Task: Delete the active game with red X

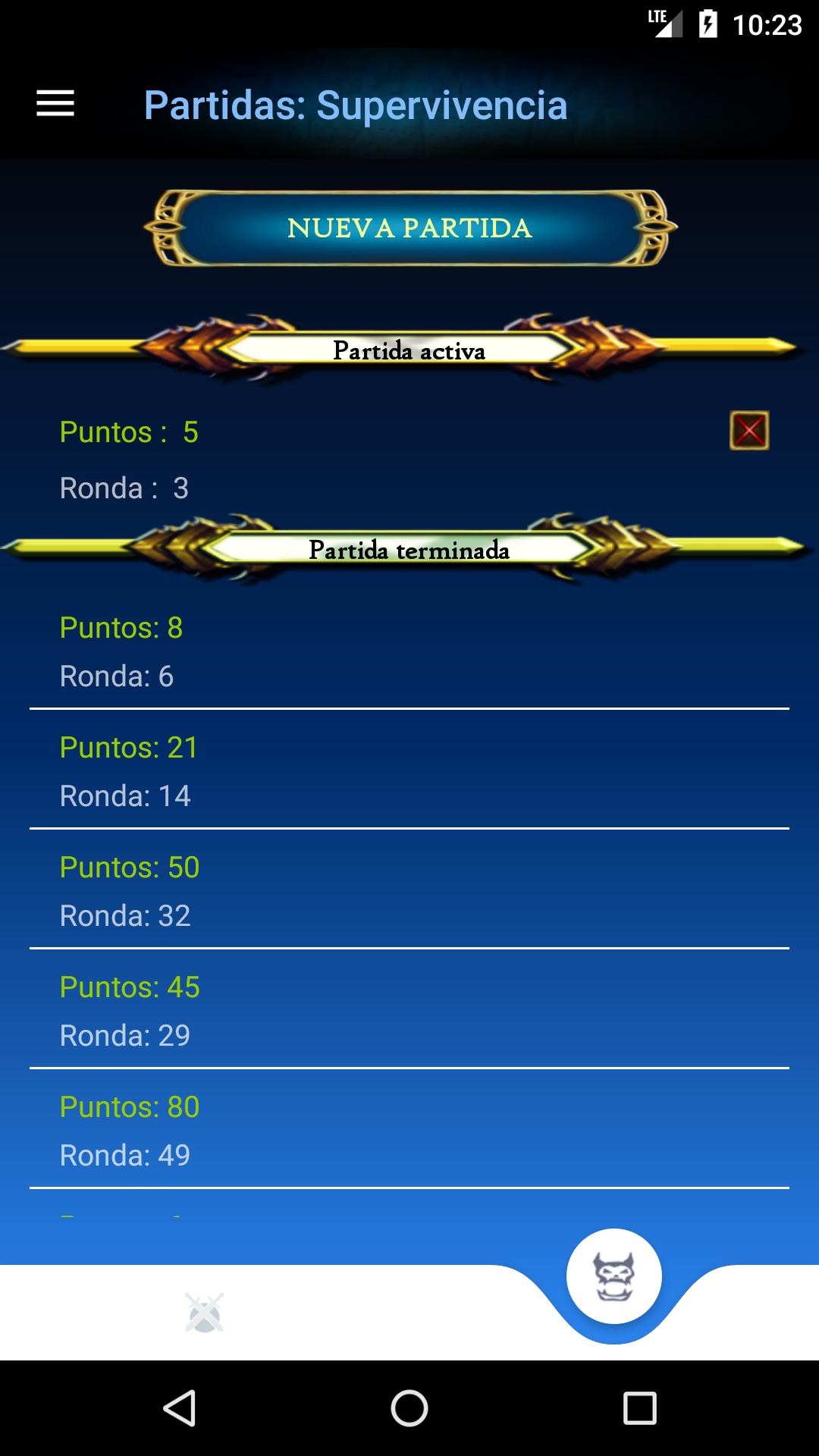Action: (x=749, y=431)
